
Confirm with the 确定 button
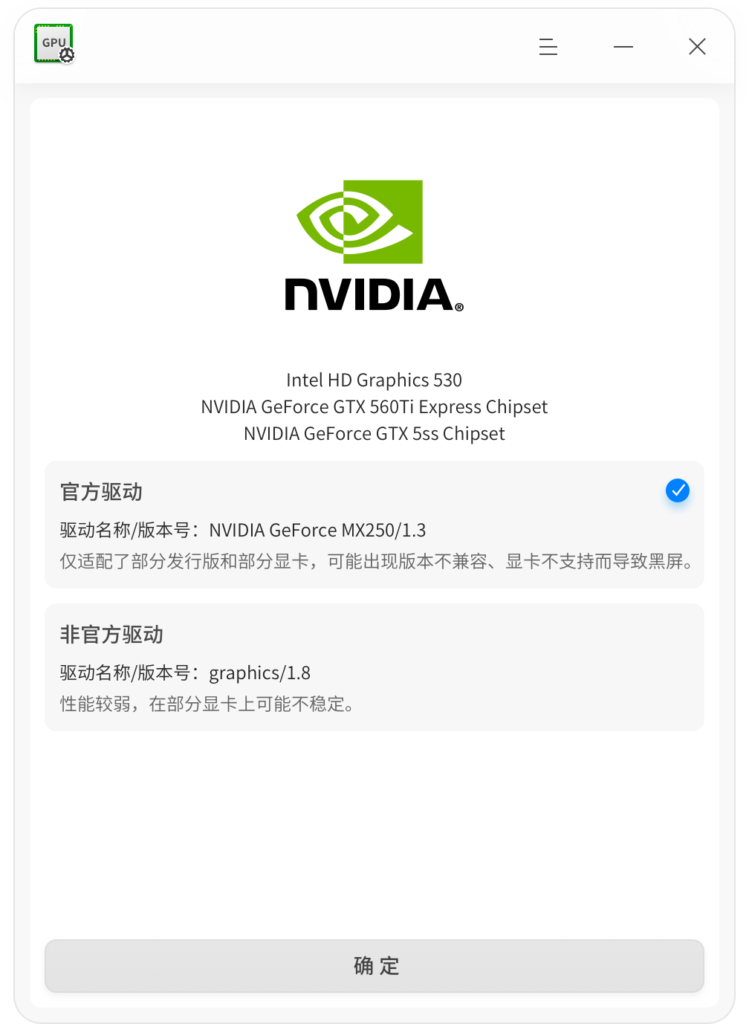pyautogui.click(x=374, y=966)
